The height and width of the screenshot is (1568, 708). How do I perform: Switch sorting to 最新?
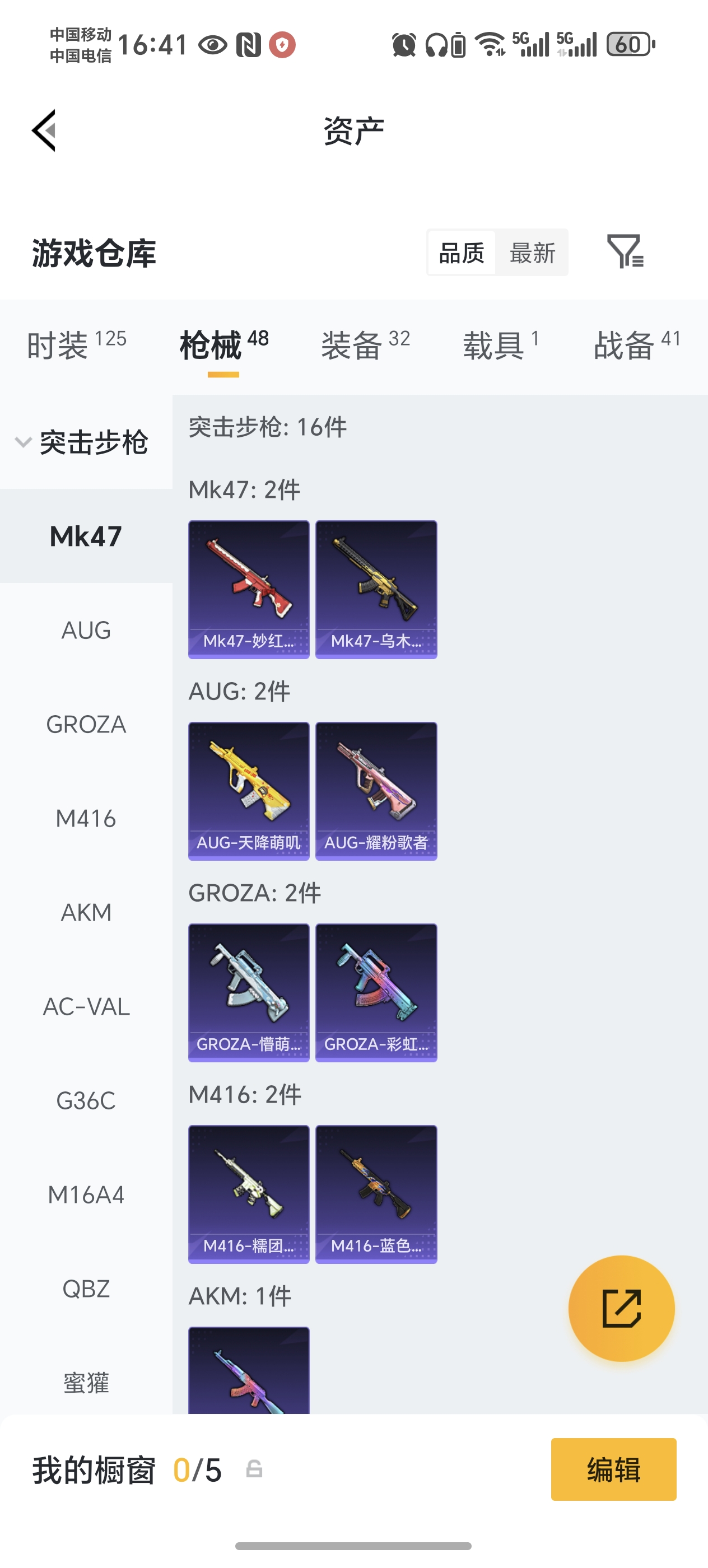532,254
